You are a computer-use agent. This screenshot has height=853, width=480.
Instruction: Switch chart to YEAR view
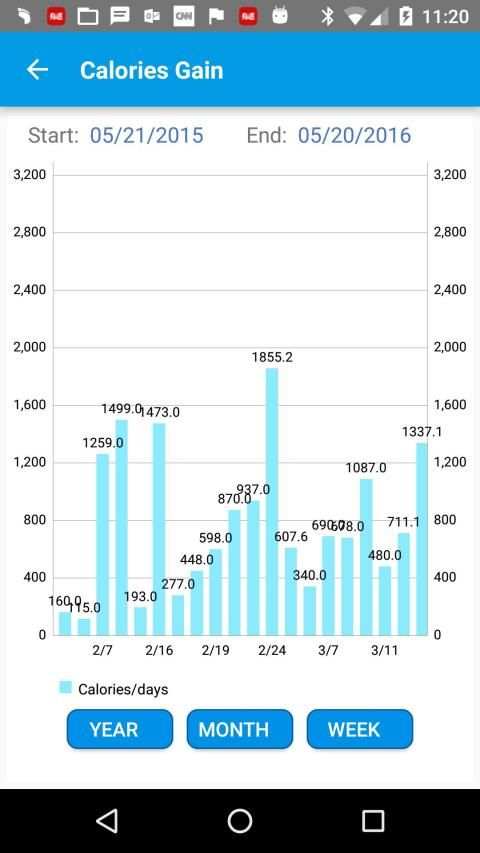pos(120,729)
